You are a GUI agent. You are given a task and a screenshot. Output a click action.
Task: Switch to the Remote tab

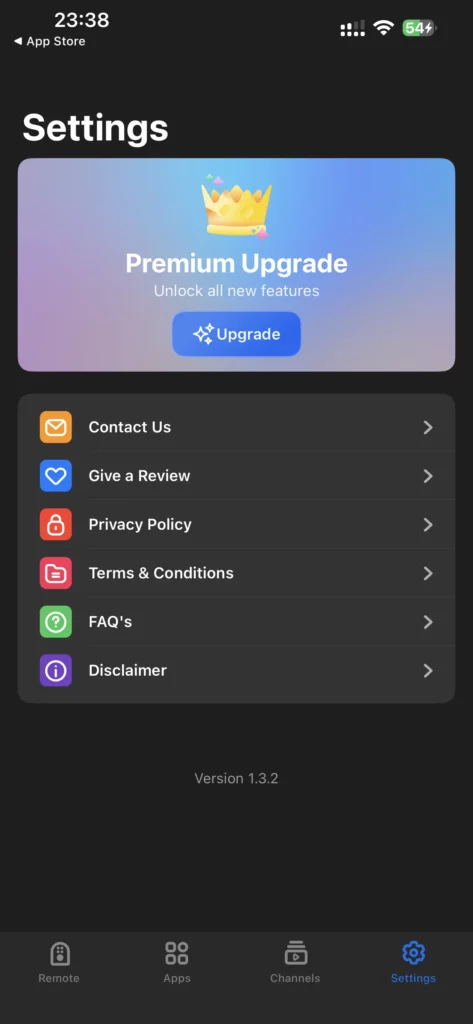point(59,962)
